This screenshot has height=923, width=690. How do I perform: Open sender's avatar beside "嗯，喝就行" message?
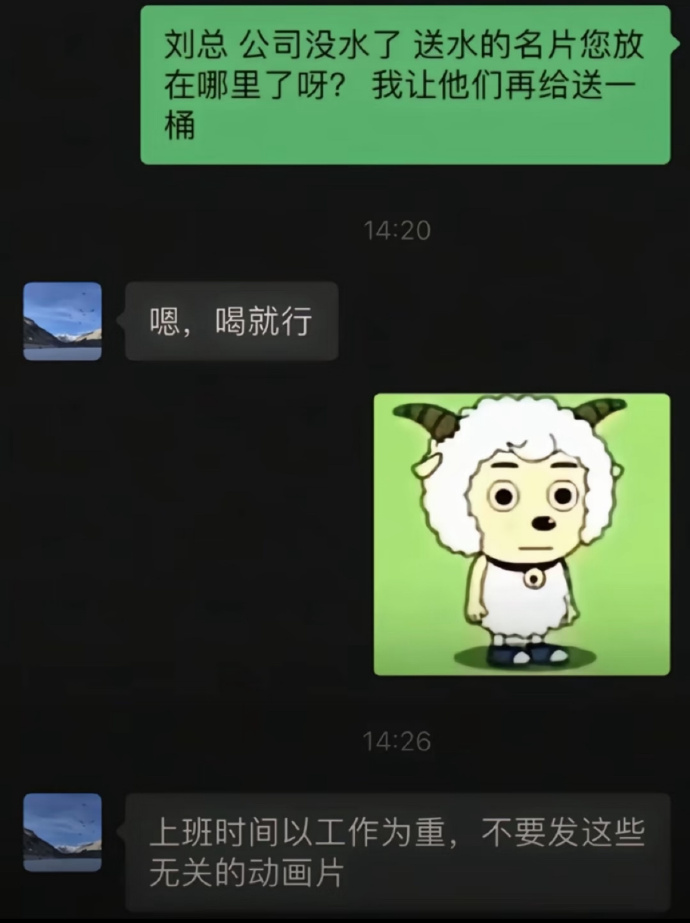tap(62, 321)
